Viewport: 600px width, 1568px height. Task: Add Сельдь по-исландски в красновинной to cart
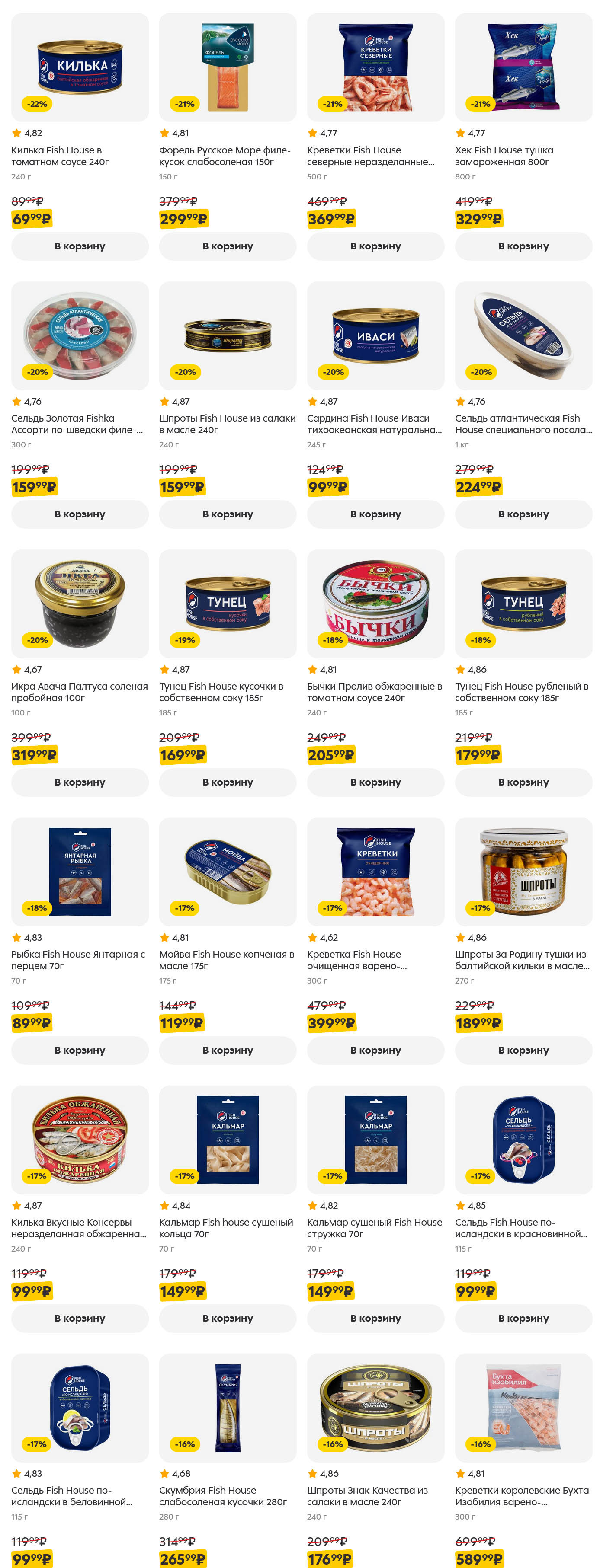(523, 1317)
